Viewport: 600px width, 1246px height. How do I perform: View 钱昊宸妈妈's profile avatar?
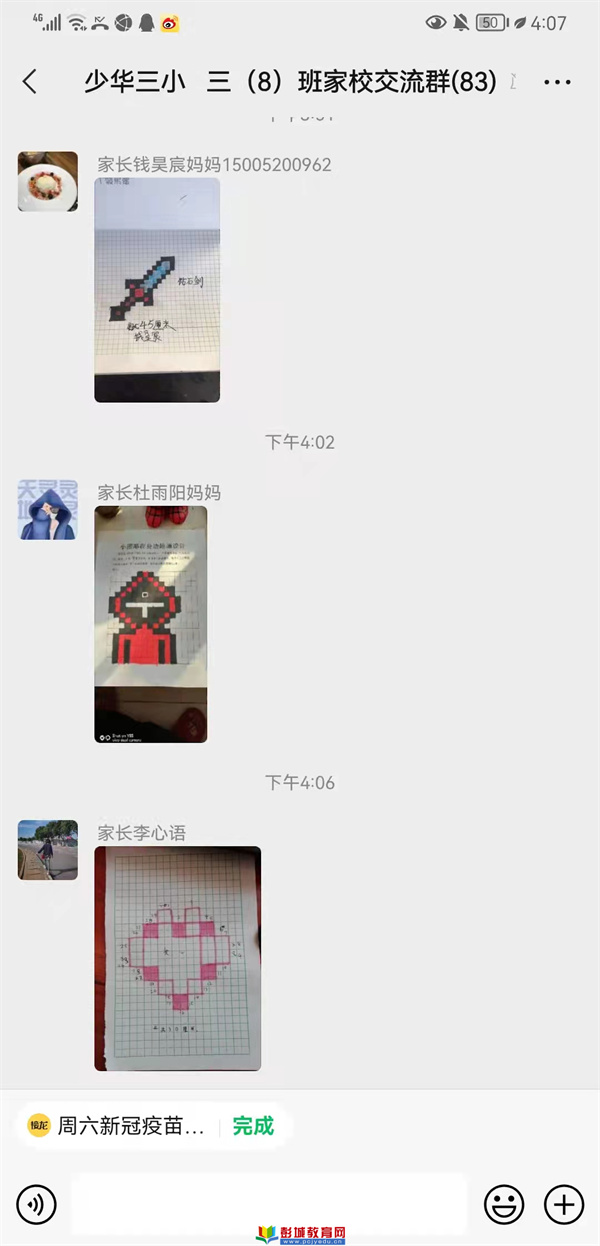tap(48, 182)
